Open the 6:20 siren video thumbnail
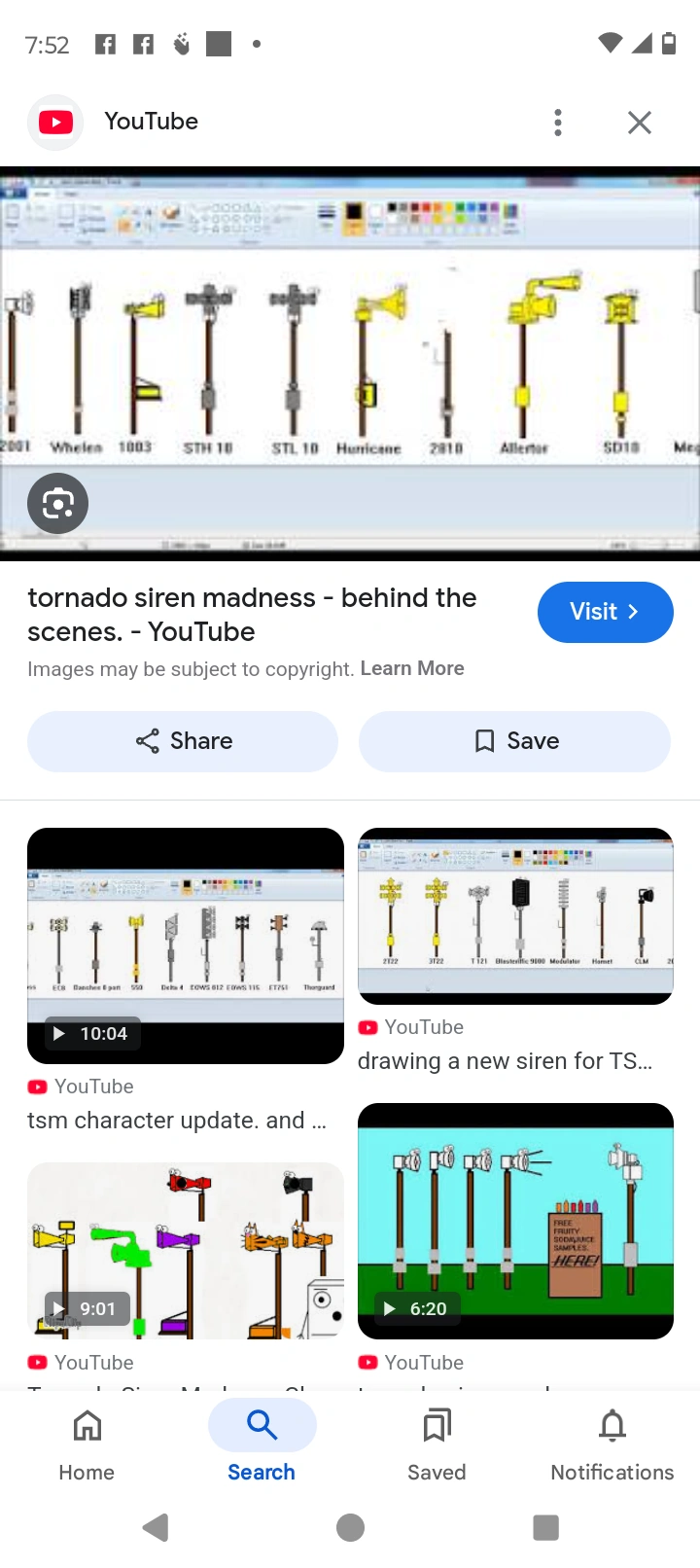Image resolution: width=700 pixels, height=1568 pixels. [x=515, y=1221]
